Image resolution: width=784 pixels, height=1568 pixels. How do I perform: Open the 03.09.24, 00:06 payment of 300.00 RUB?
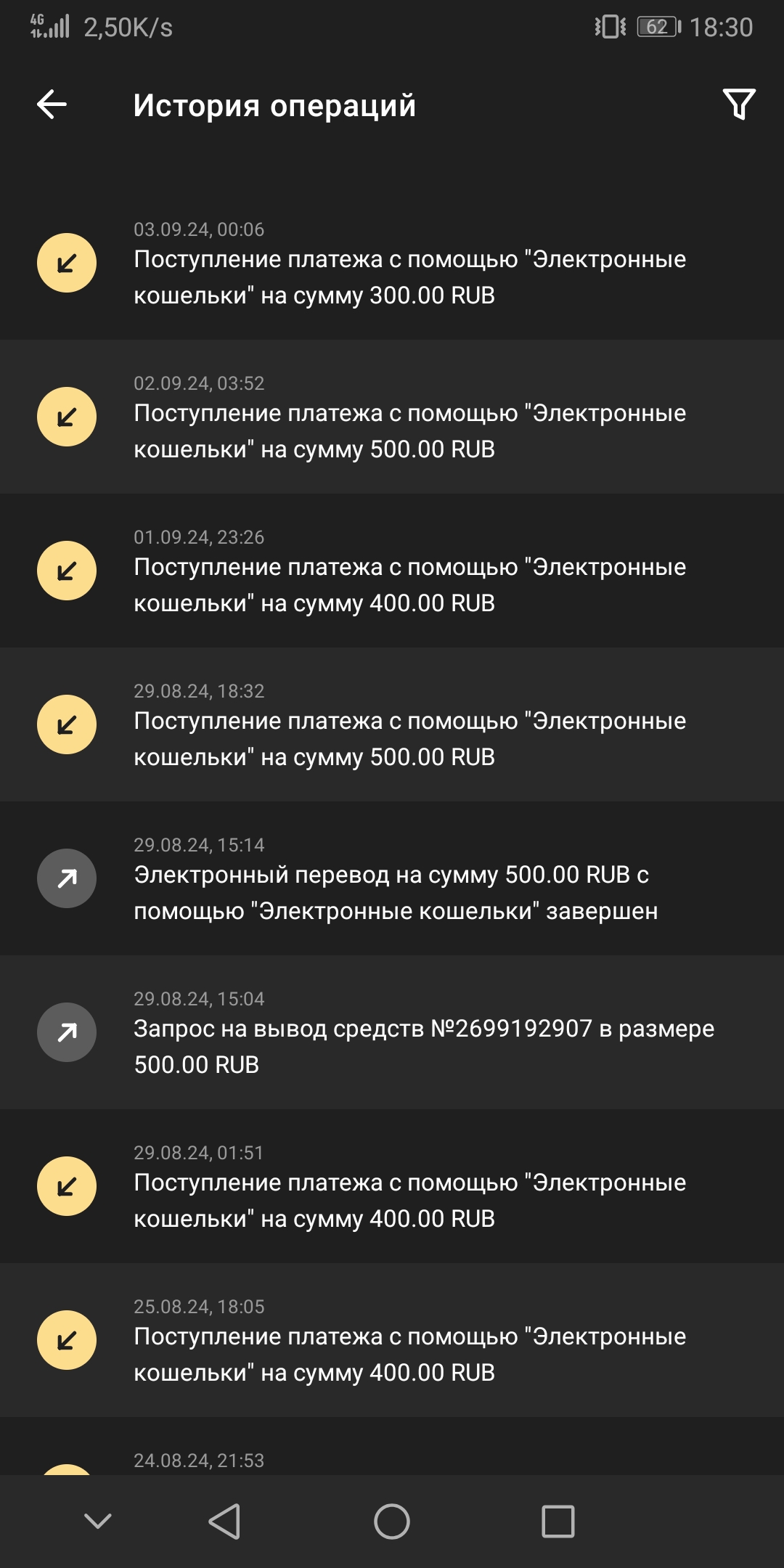(x=392, y=264)
